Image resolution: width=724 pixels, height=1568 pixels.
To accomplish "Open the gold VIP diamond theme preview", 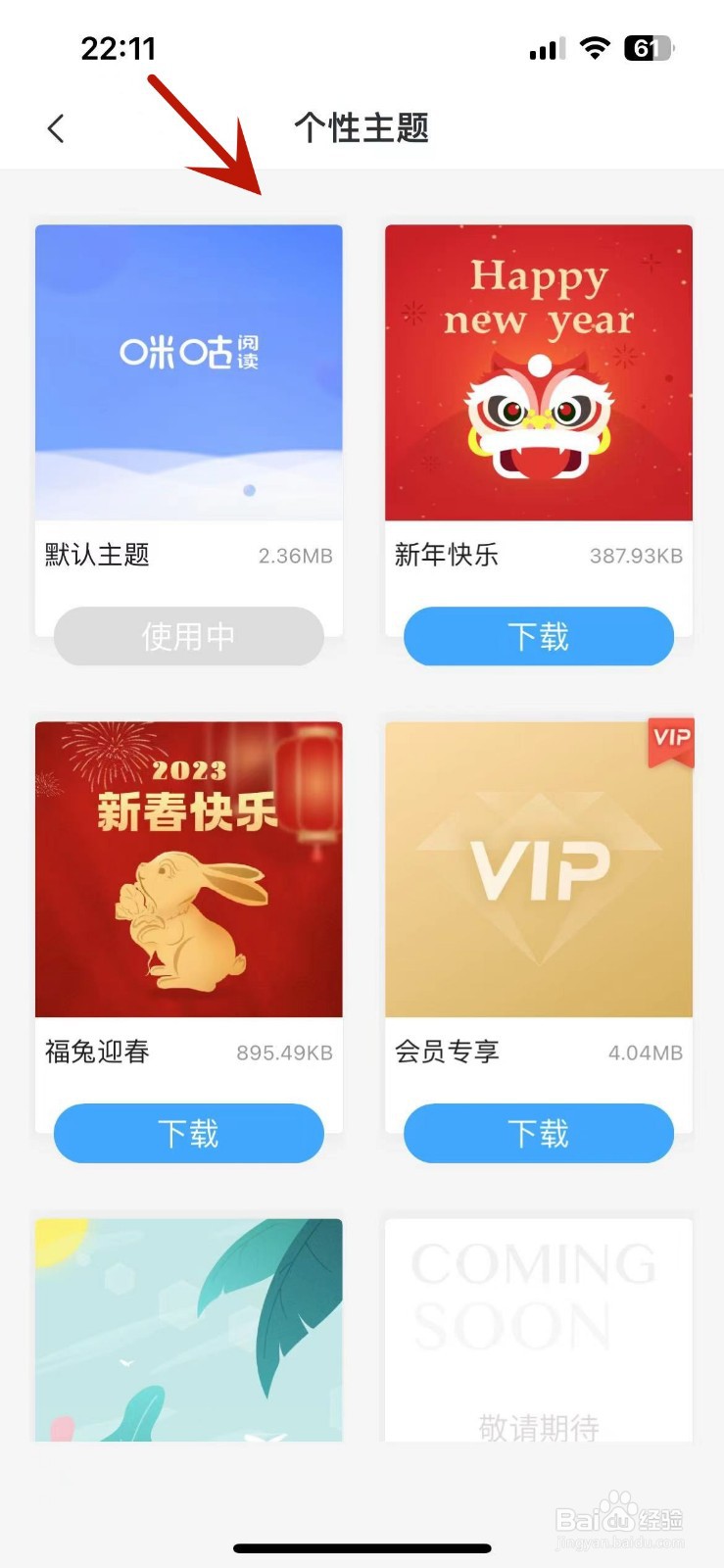I will tap(539, 869).
